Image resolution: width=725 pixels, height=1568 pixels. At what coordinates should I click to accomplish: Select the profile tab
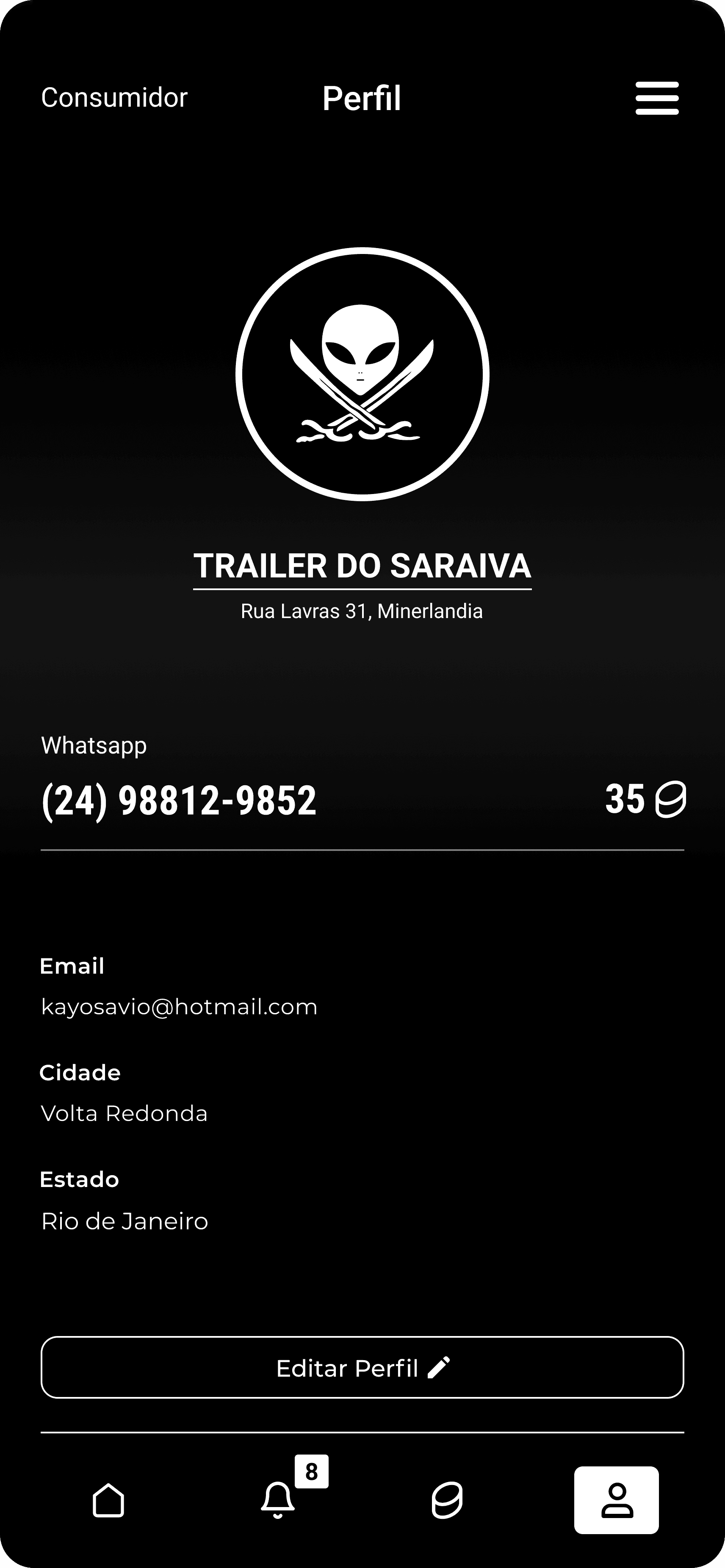616,1500
